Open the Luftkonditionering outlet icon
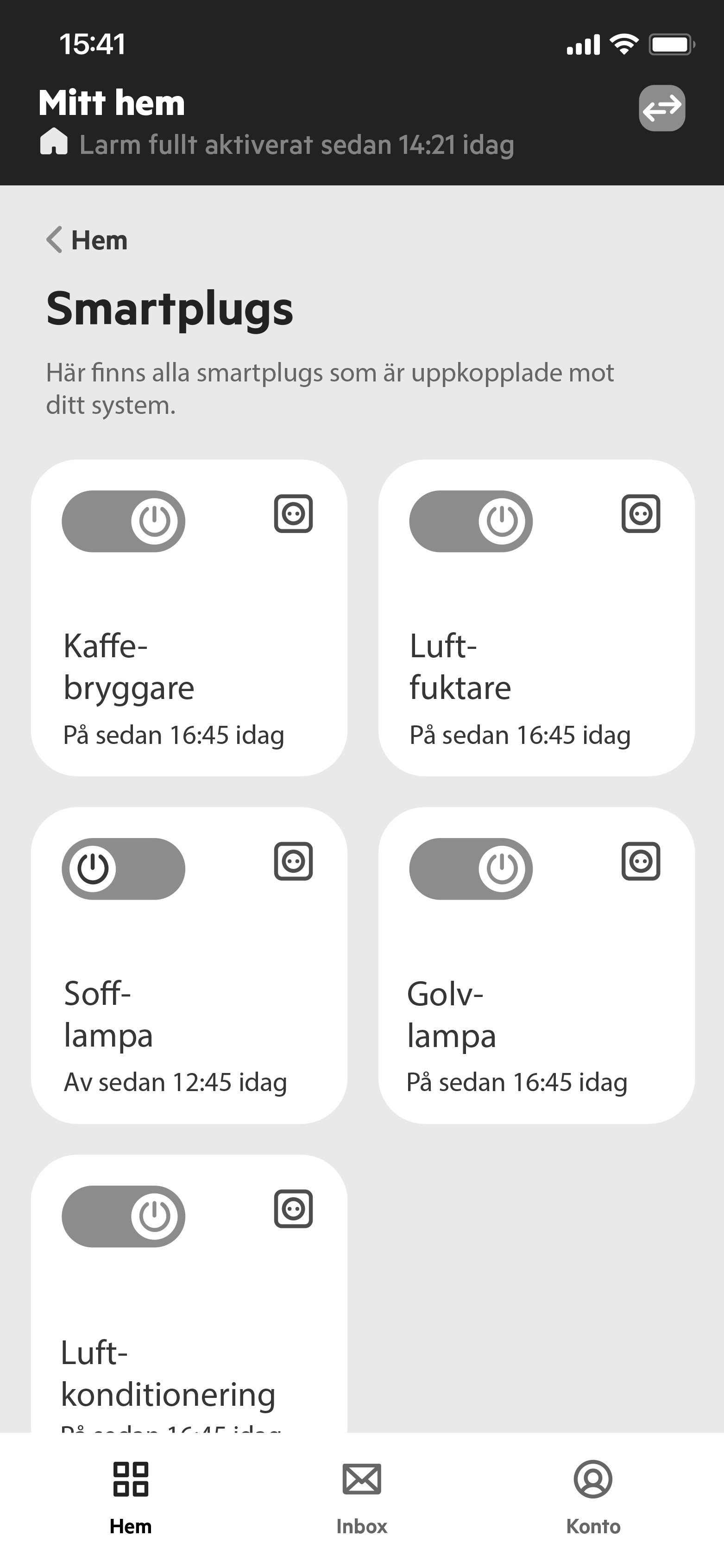 294,1209
